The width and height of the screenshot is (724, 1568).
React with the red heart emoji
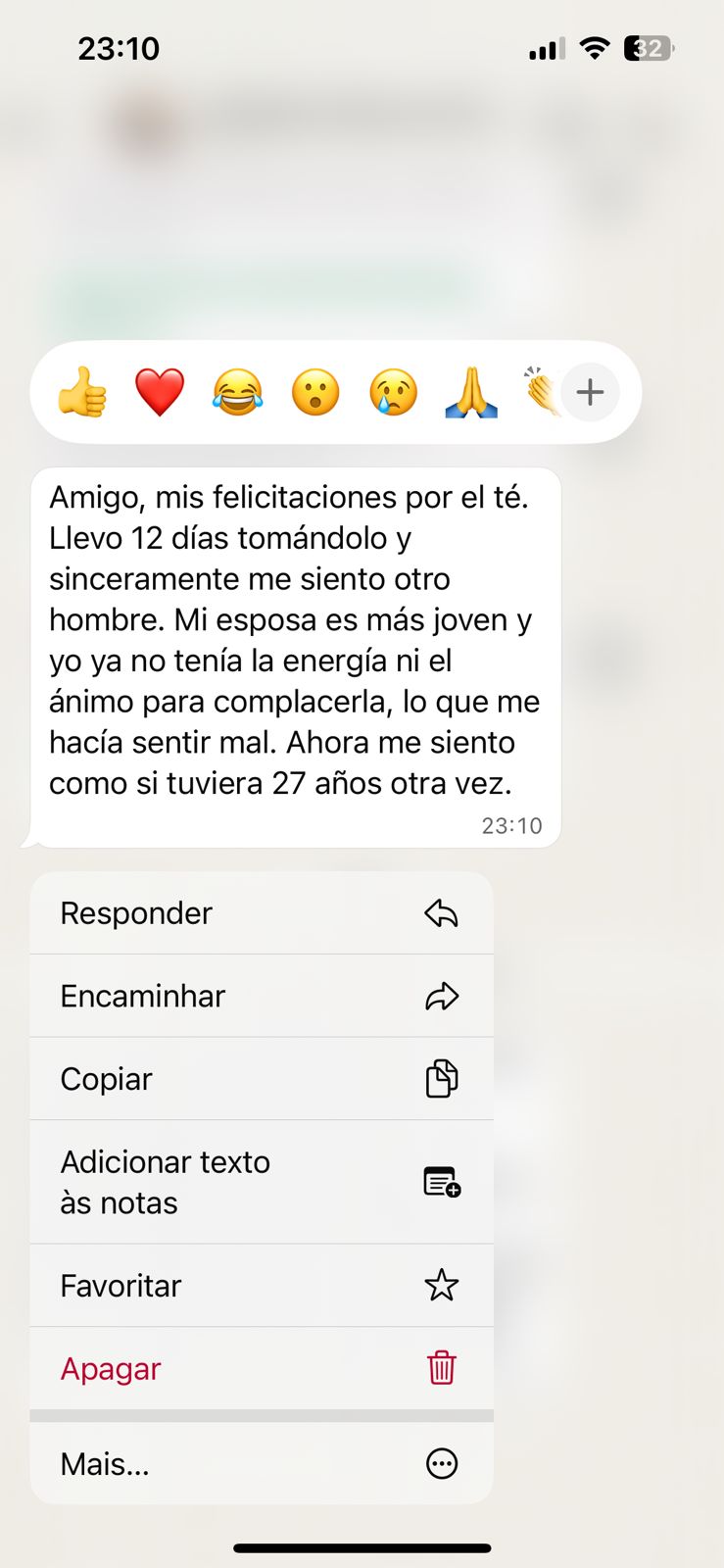point(160,392)
